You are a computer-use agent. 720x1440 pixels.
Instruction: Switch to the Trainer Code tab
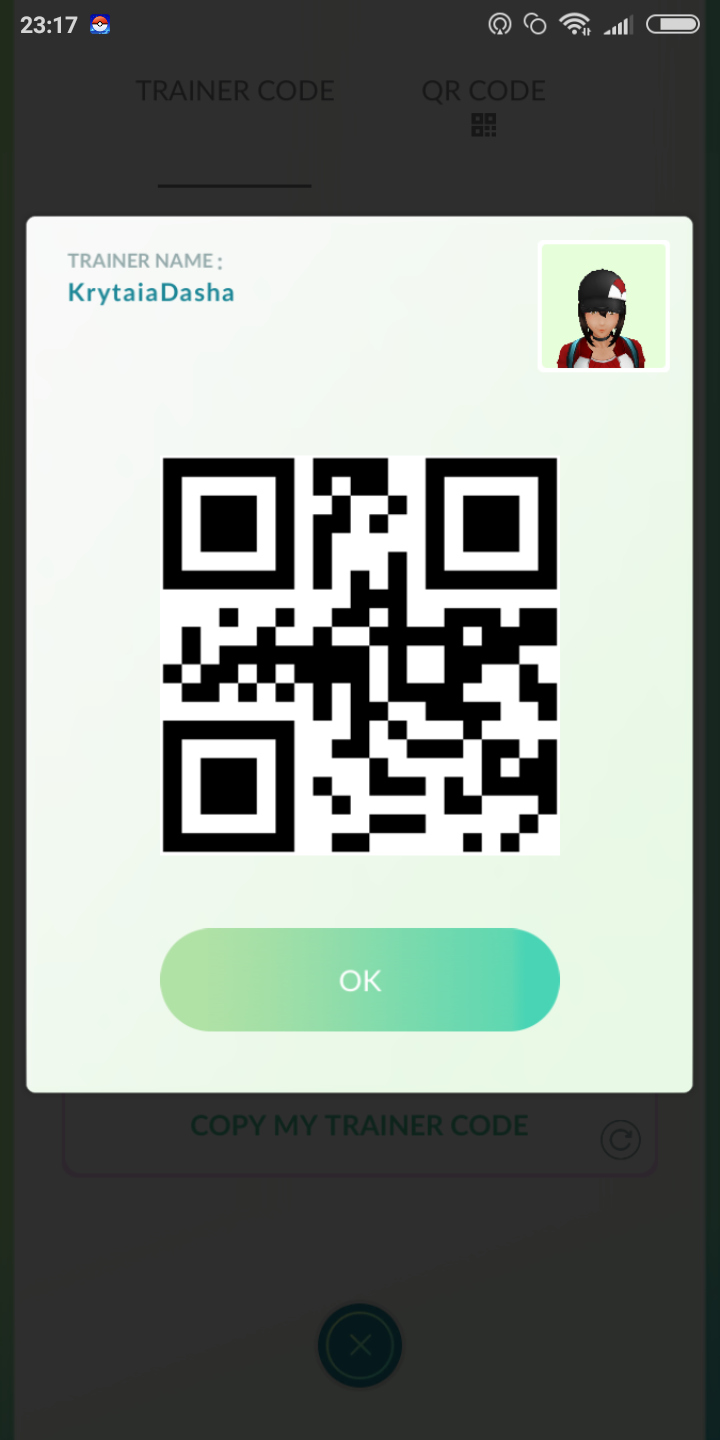pos(235,91)
